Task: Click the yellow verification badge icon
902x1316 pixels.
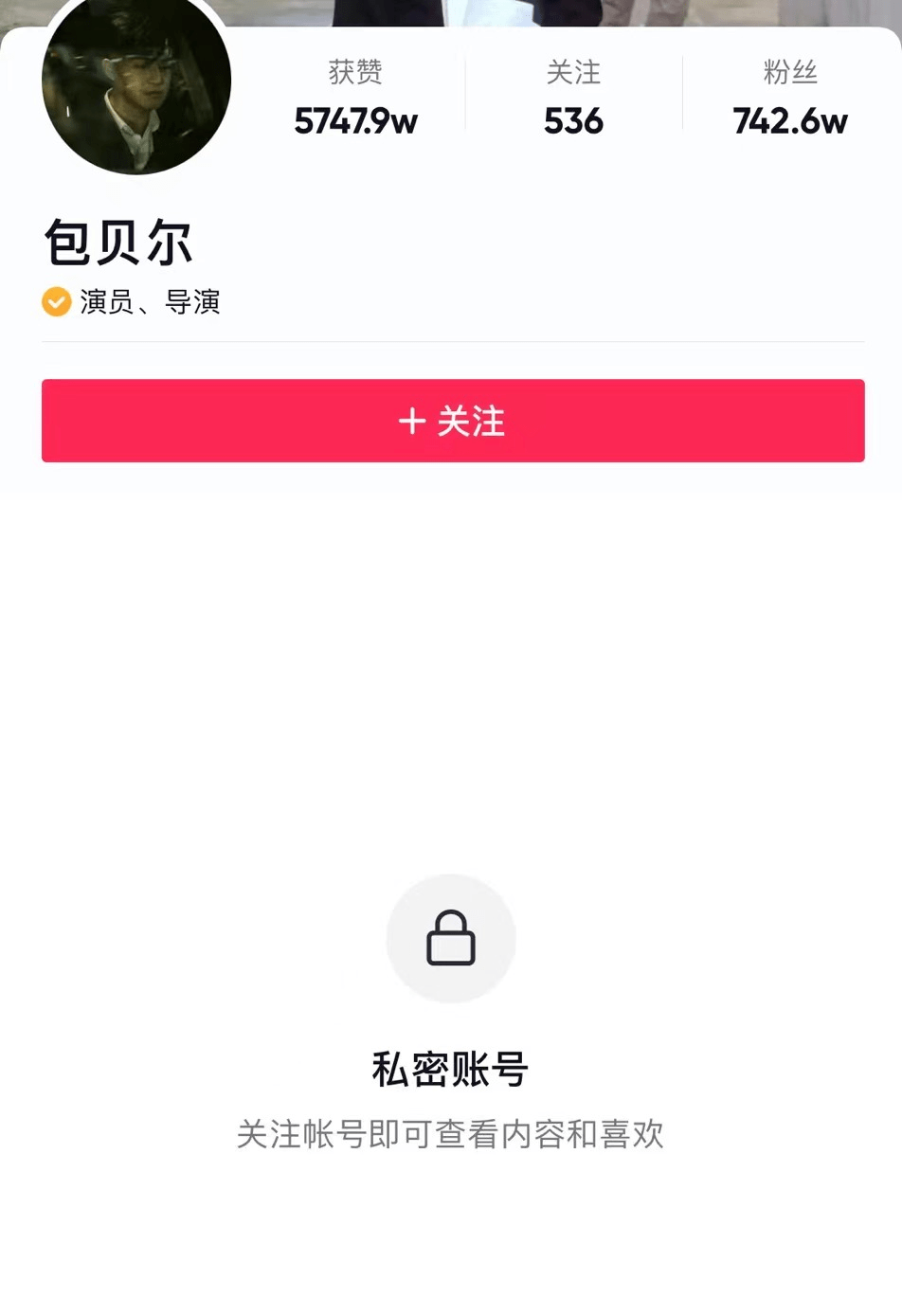Action: pos(56,303)
